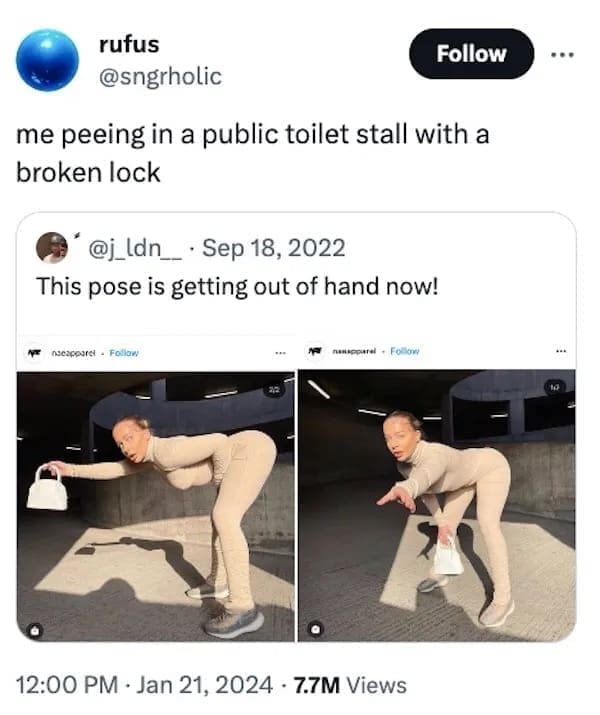Follow the rufus account
This screenshot has height=715, width=600.
pos(472,54)
